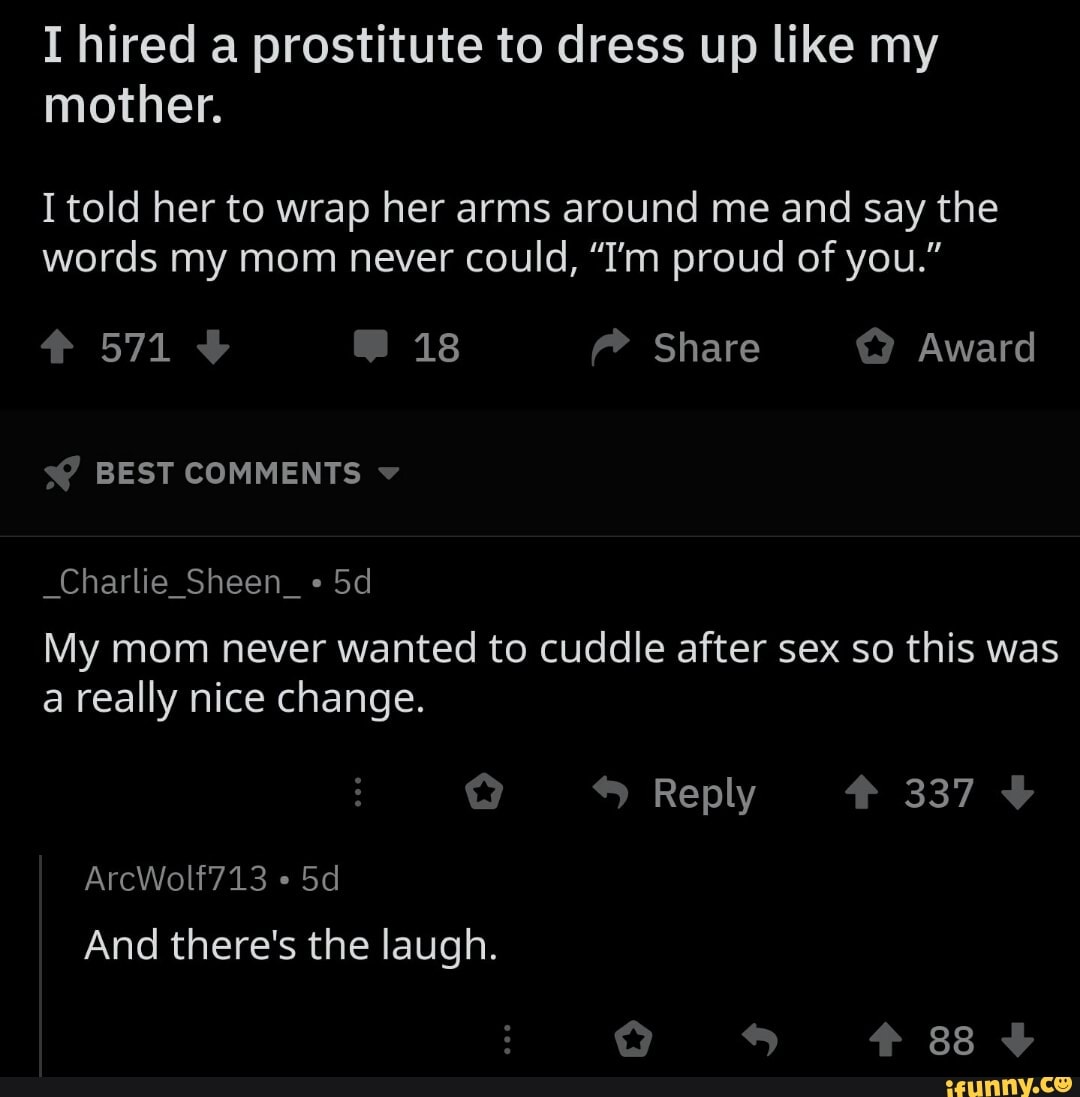Open overflow menu on ArcWolf713 comment

(507, 1040)
